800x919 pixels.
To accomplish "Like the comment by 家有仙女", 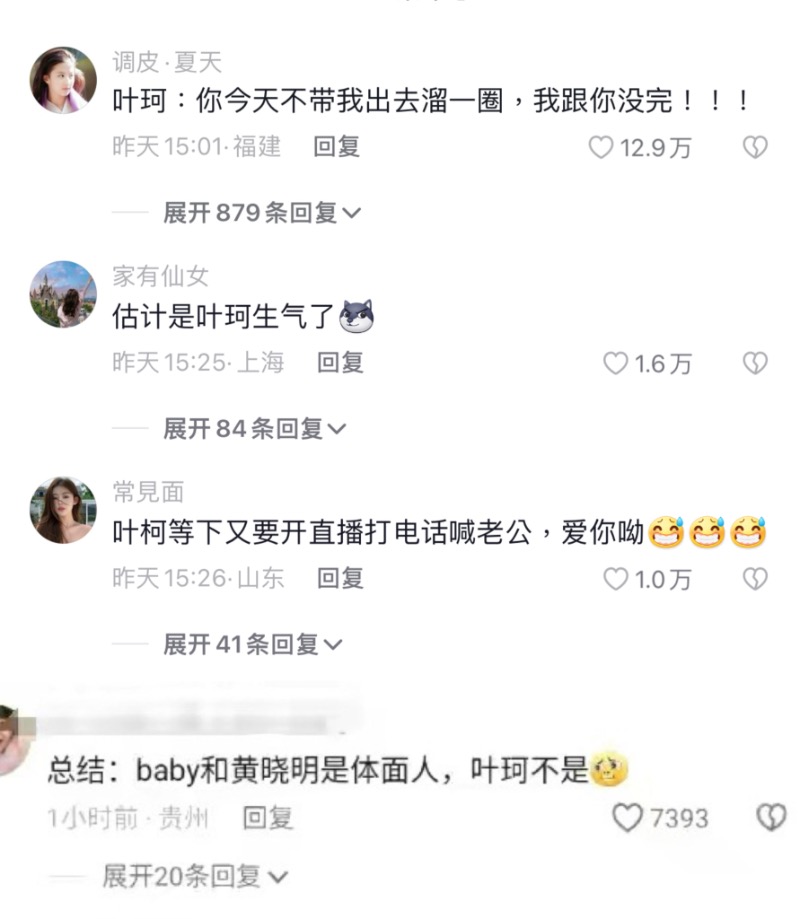I will (x=615, y=364).
